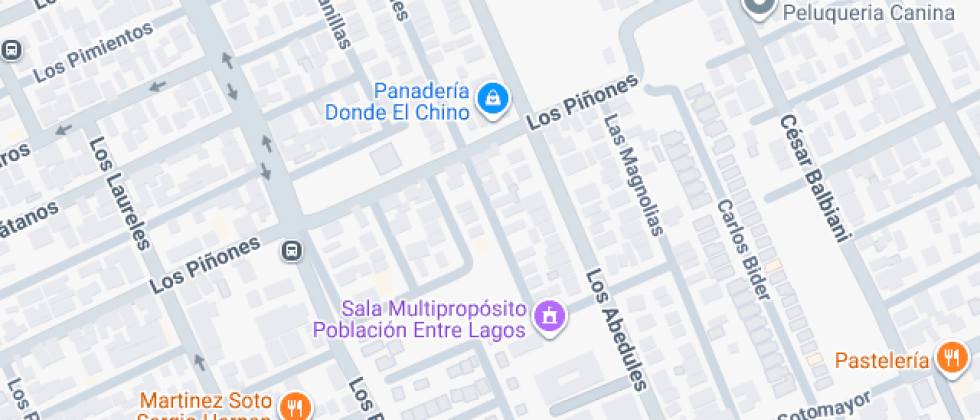Open the Peluqueria Canina place marker
The image size is (980, 420).
point(760,8)
